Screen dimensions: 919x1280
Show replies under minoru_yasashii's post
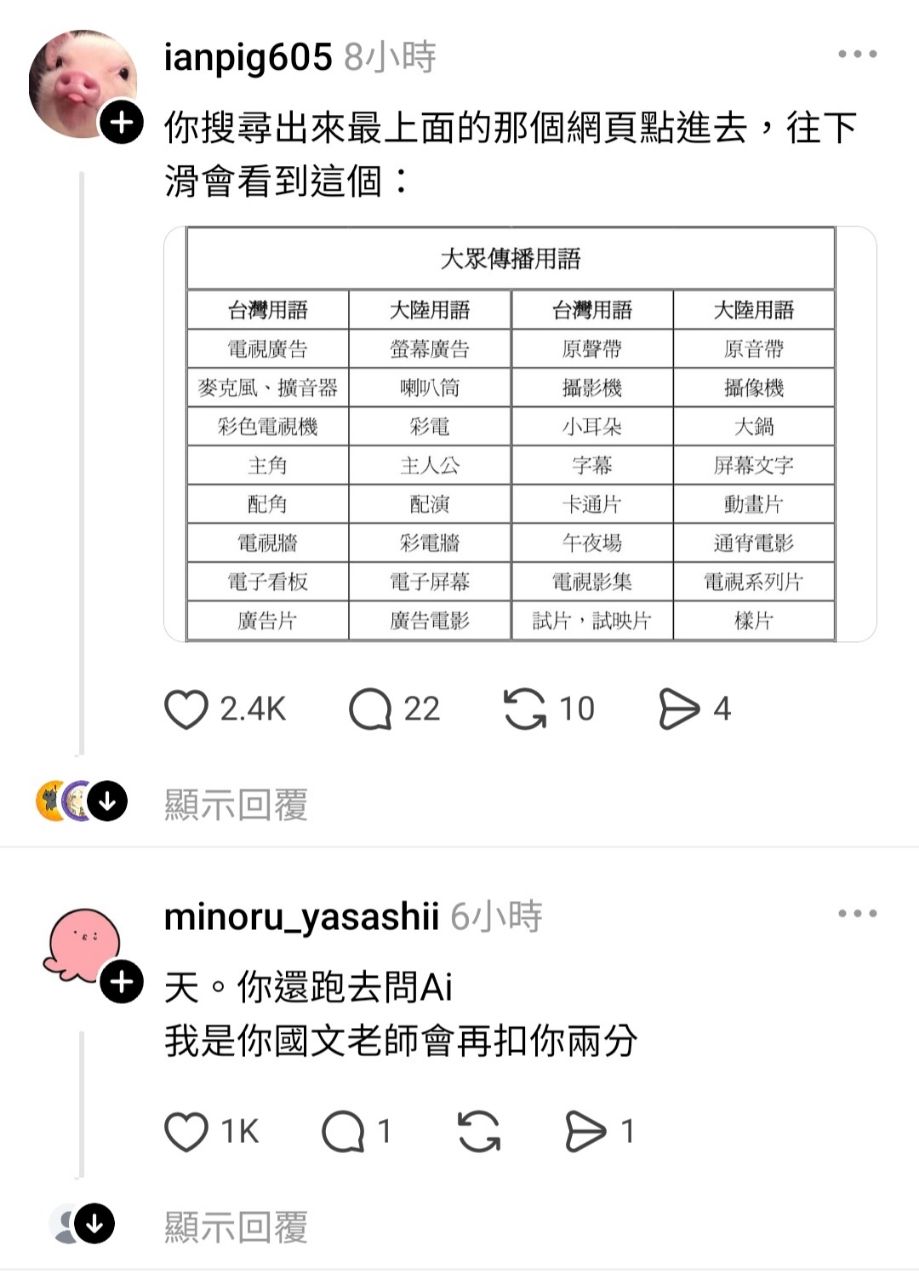pos(235,1226)
